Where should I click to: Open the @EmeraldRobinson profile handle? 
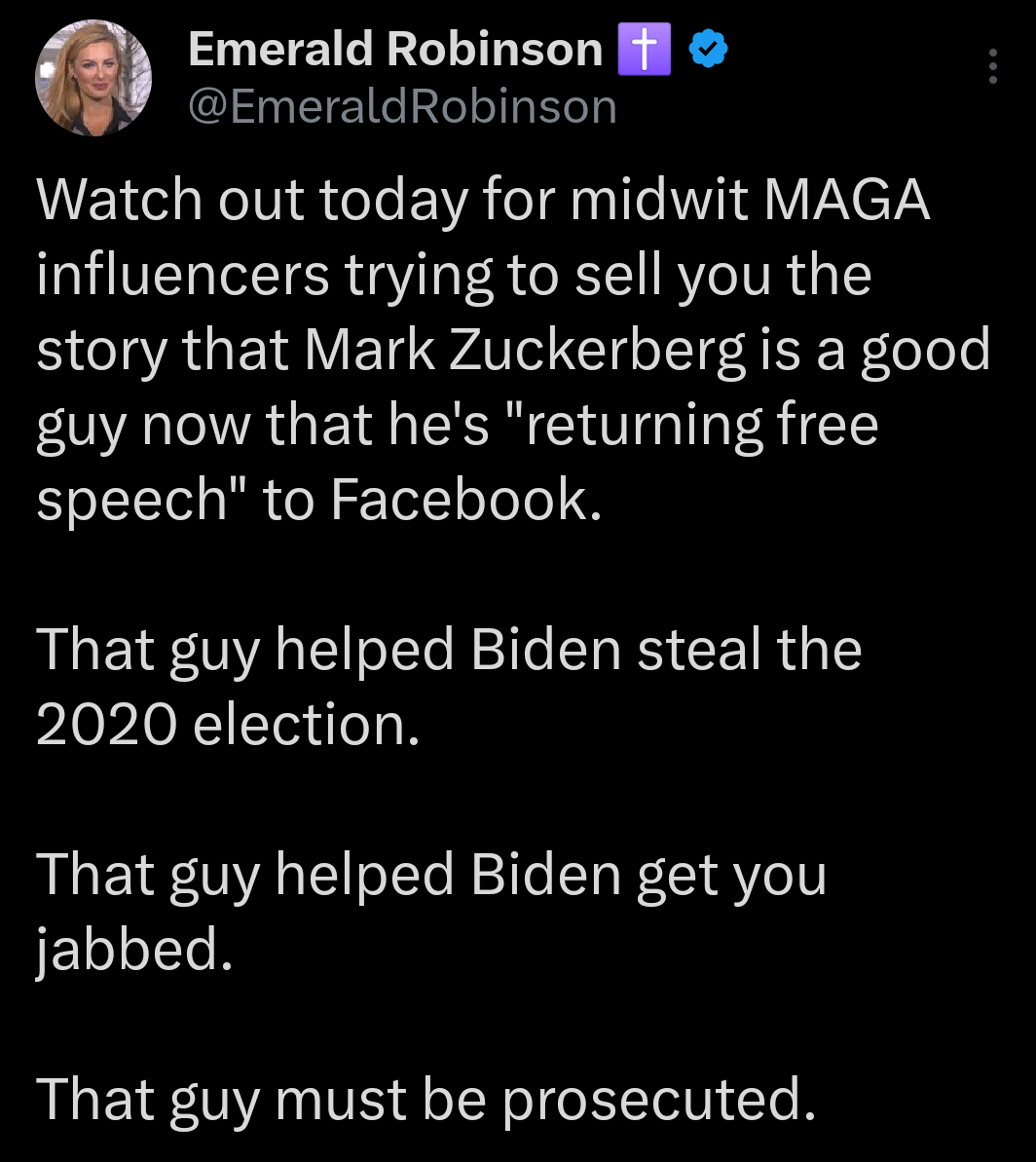click(x=401, y=107)
